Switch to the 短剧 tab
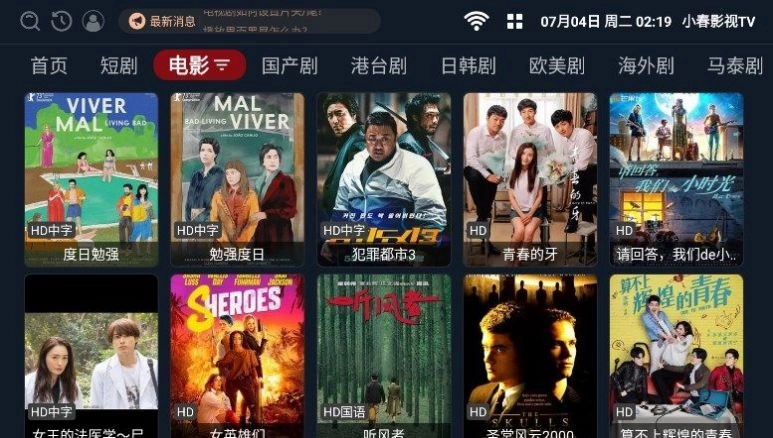773x438 pixels. click(x=119, y=66)
